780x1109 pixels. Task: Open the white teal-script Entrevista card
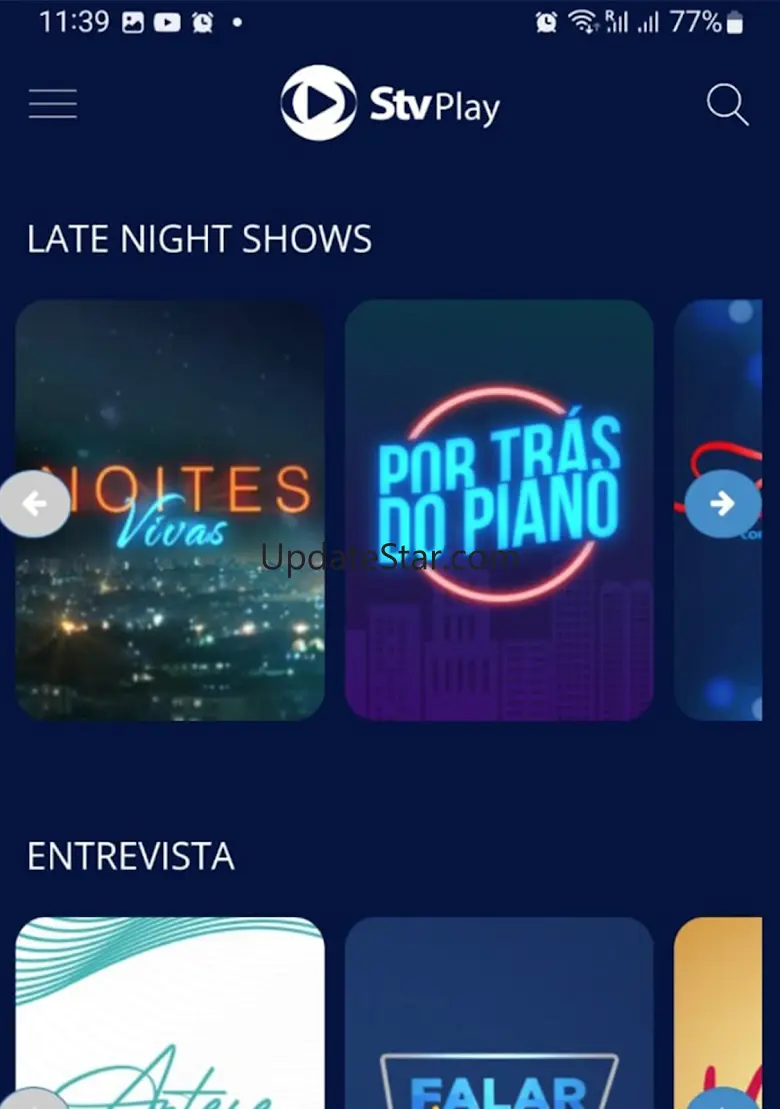pyautogui.click(x=170, y=1010)
